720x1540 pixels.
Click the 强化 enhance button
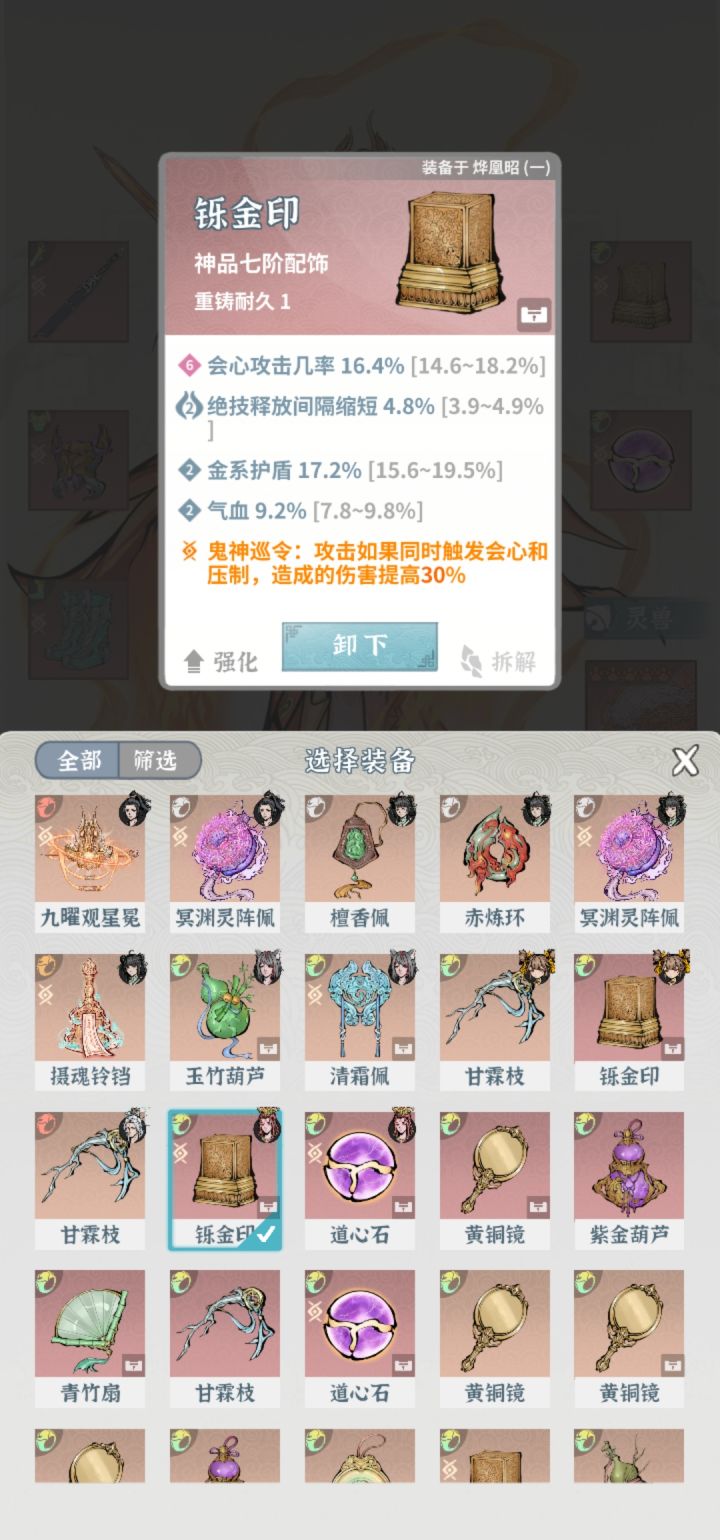coord(220,660)
